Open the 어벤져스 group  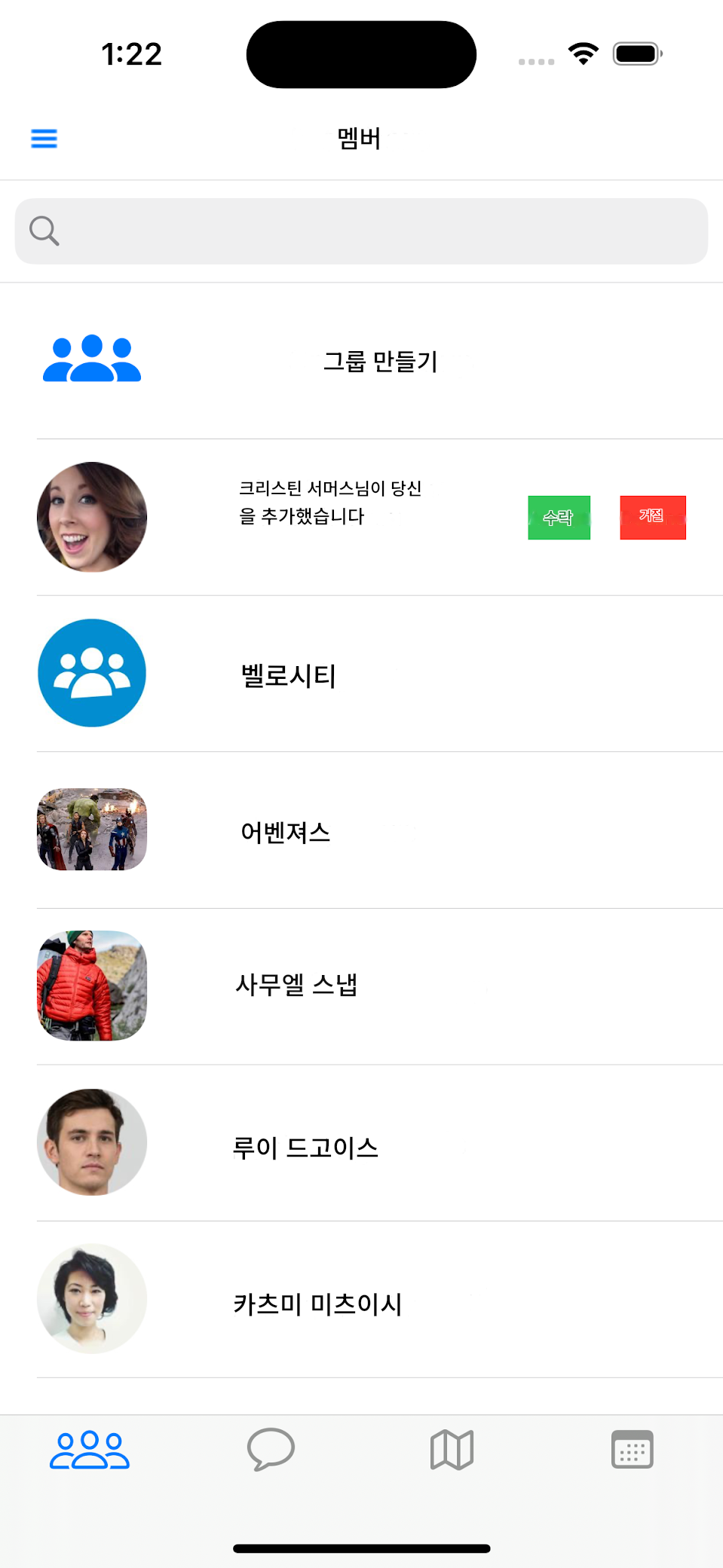click(286, 831)
